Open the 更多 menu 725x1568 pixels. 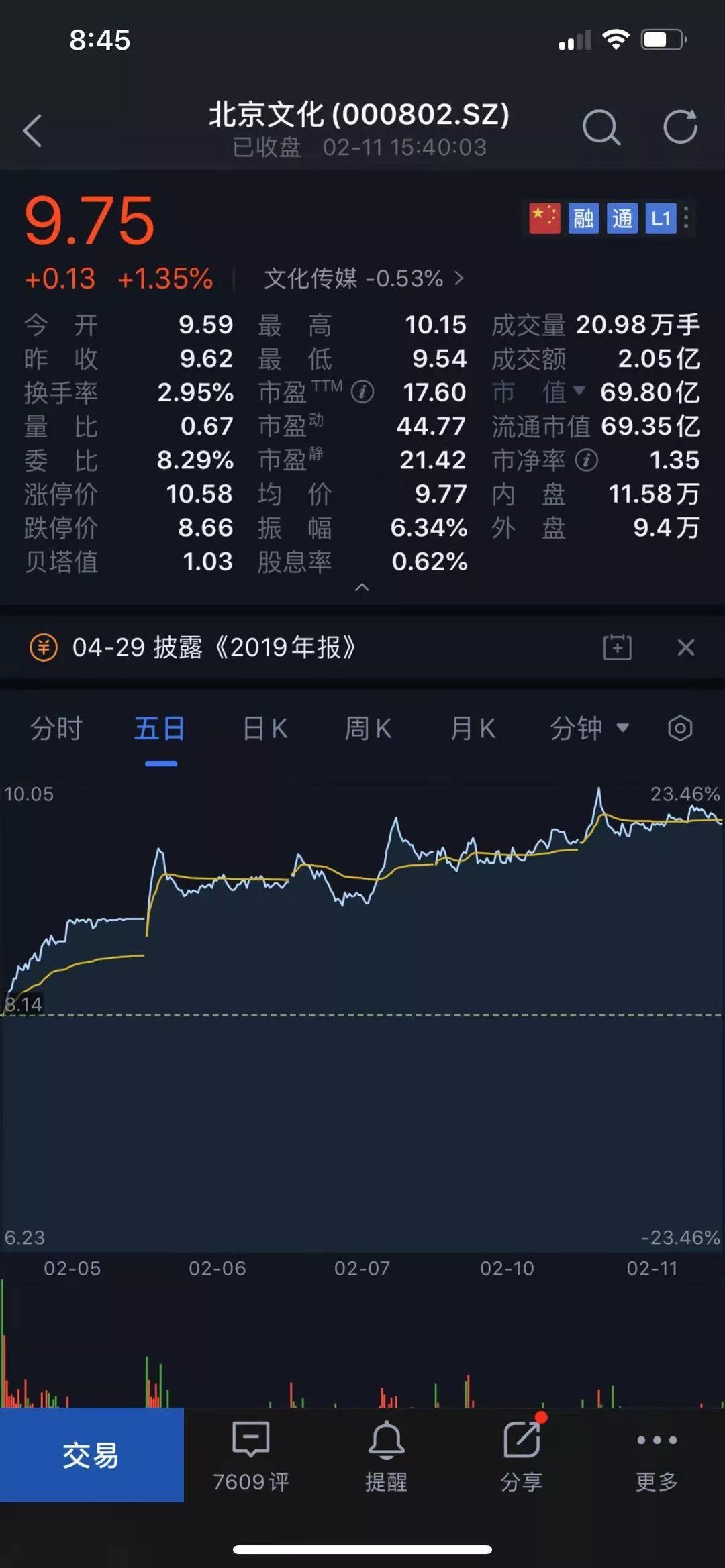[x=657, y=1456]
